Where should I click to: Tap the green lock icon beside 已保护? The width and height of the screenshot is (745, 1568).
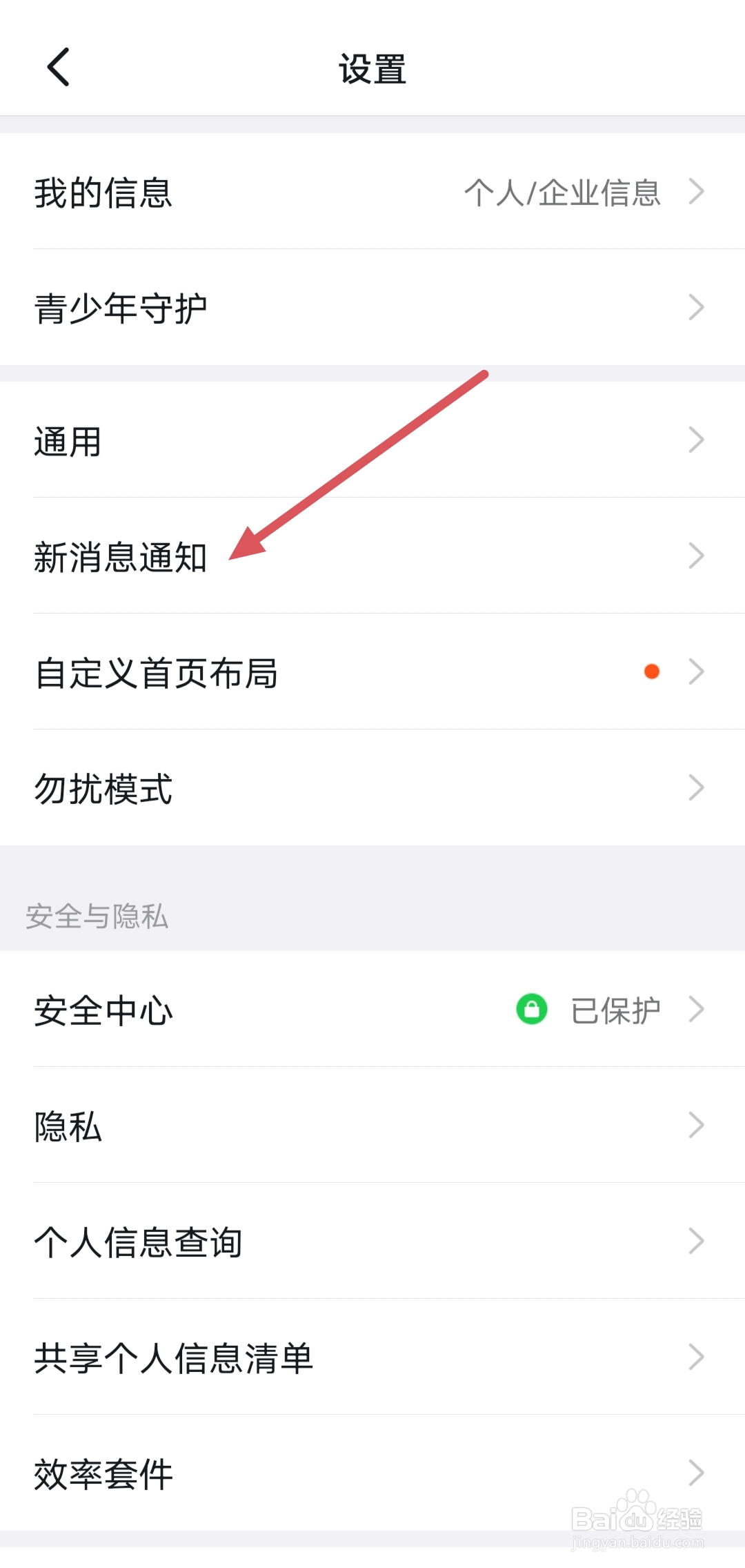coord(531,1010)
